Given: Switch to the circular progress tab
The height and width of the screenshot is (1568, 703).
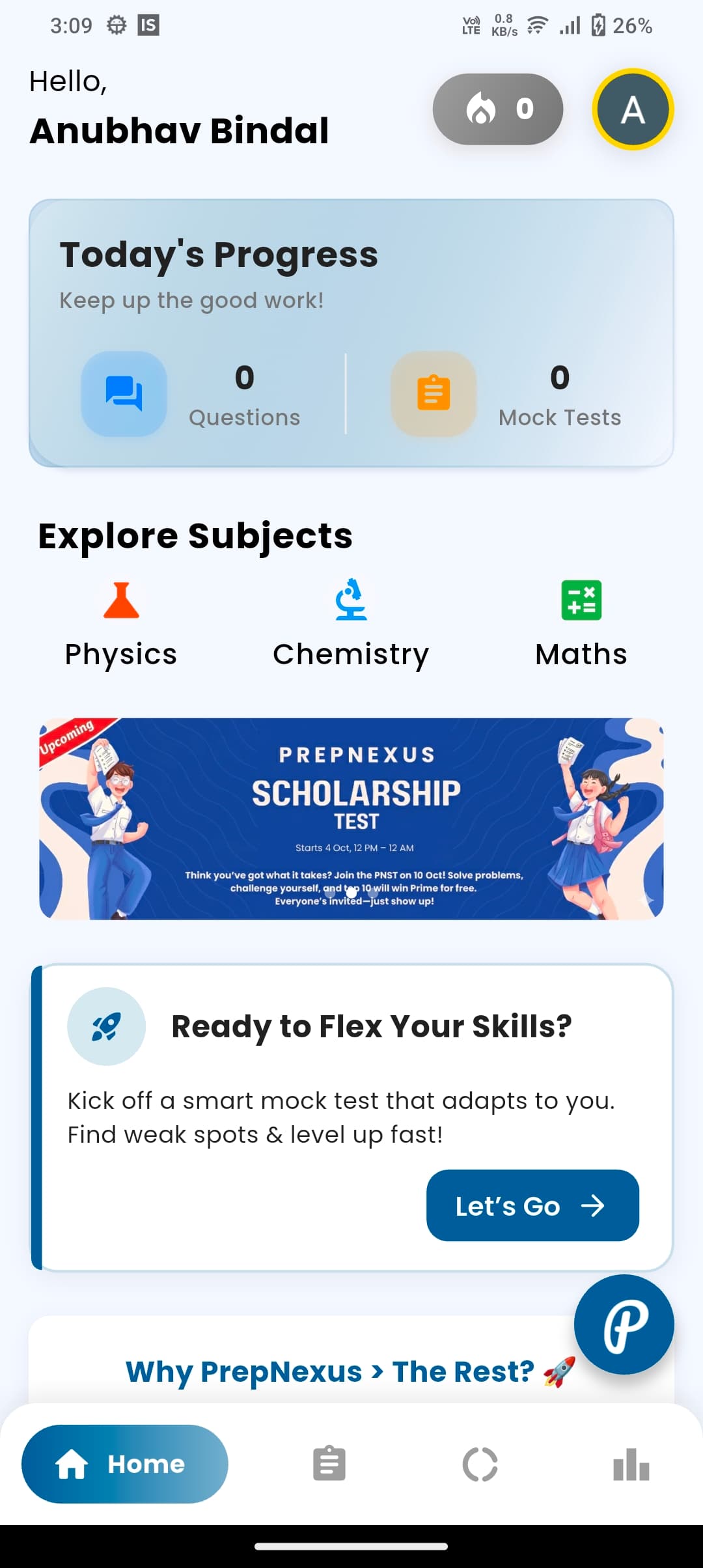Looking at the screenshot, I should point(480,1464).
